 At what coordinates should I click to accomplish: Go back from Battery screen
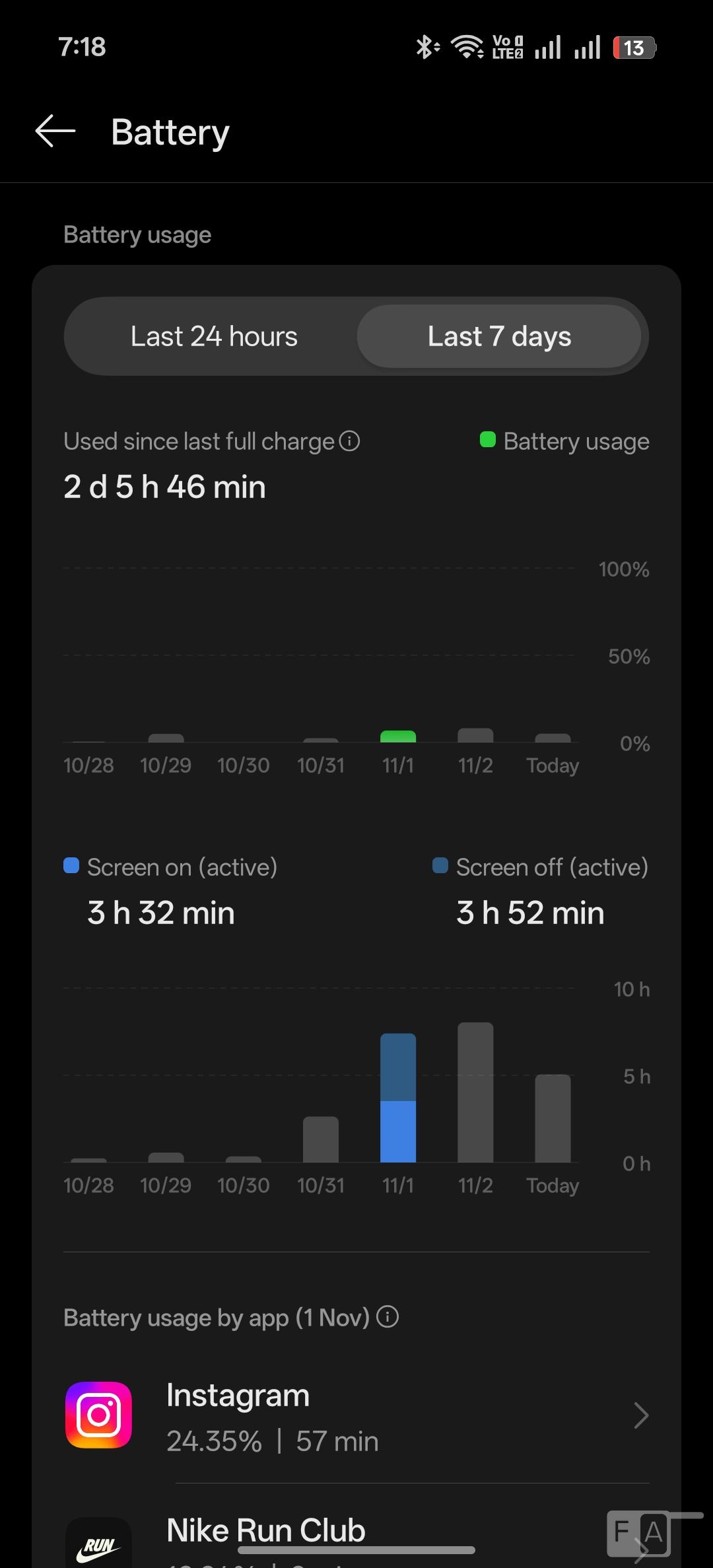coord(55,131)
